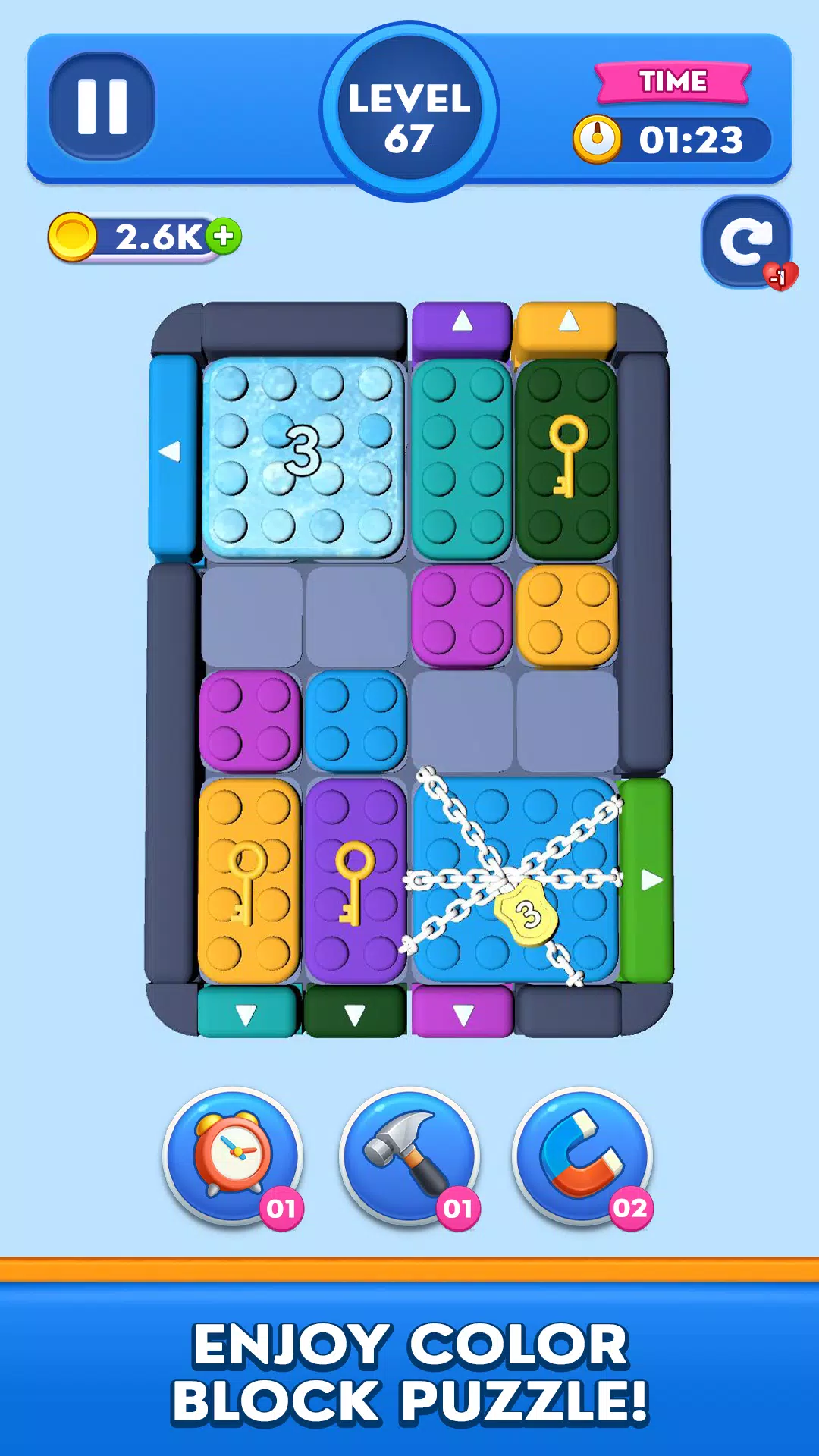
Task: Use the alarm clock time booster
Action: 233,1155
